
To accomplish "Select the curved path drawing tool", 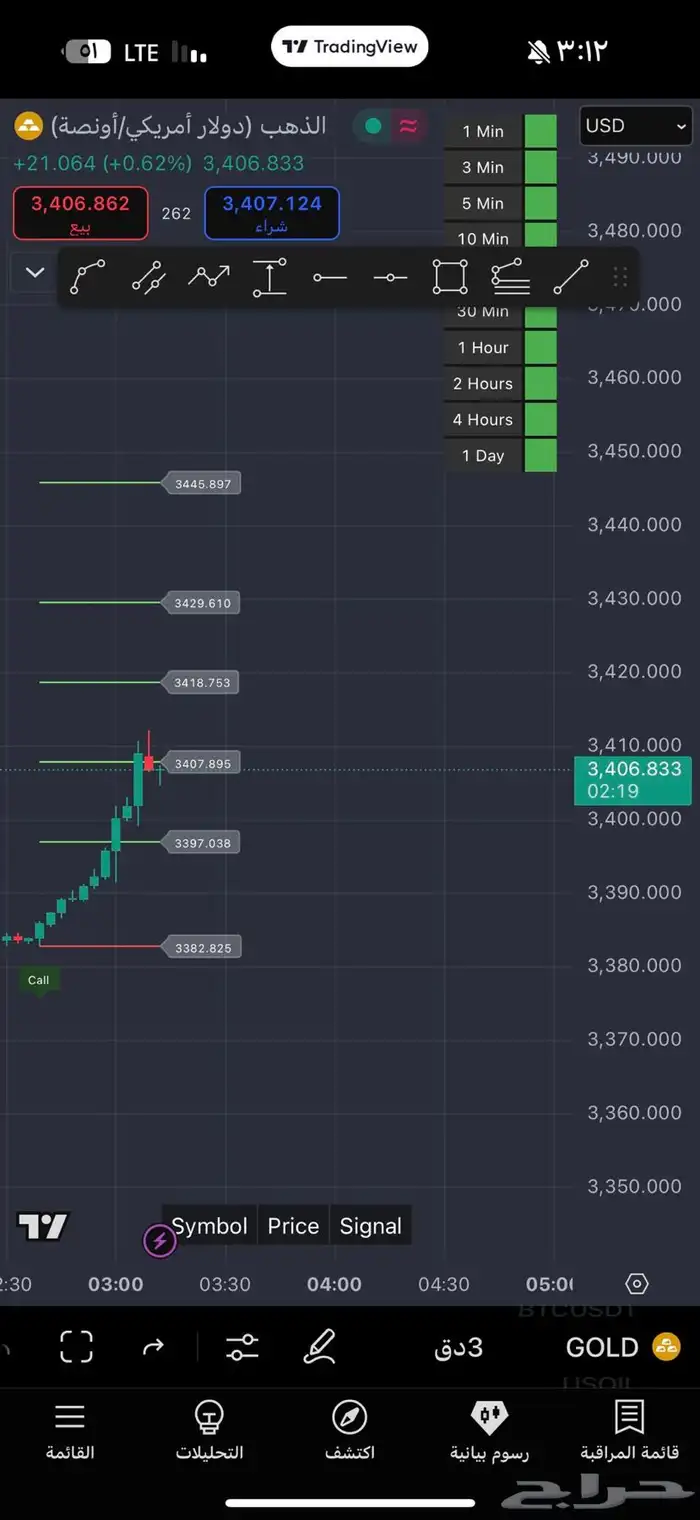I will [x=87, y=276].
